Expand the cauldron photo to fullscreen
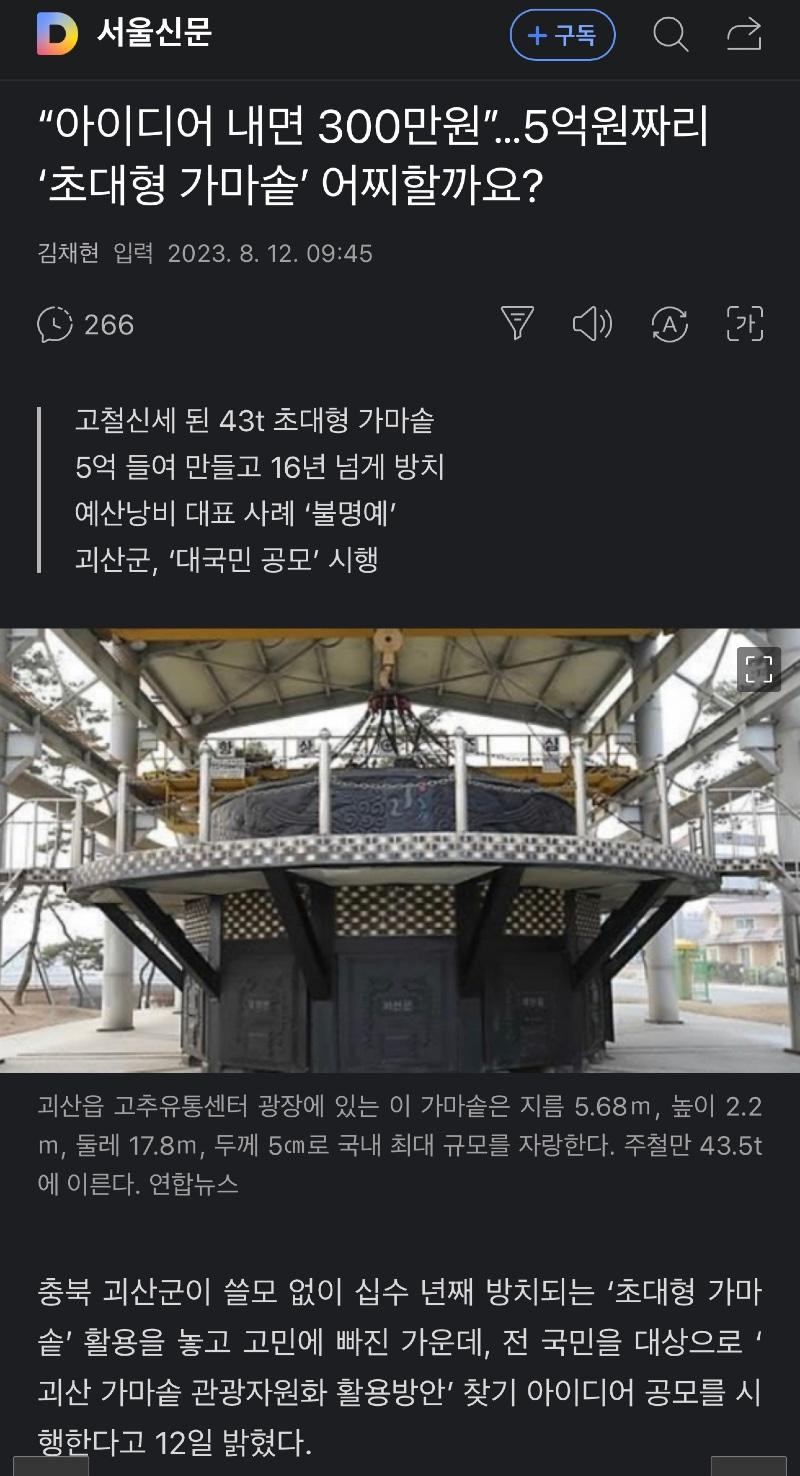 758,669
